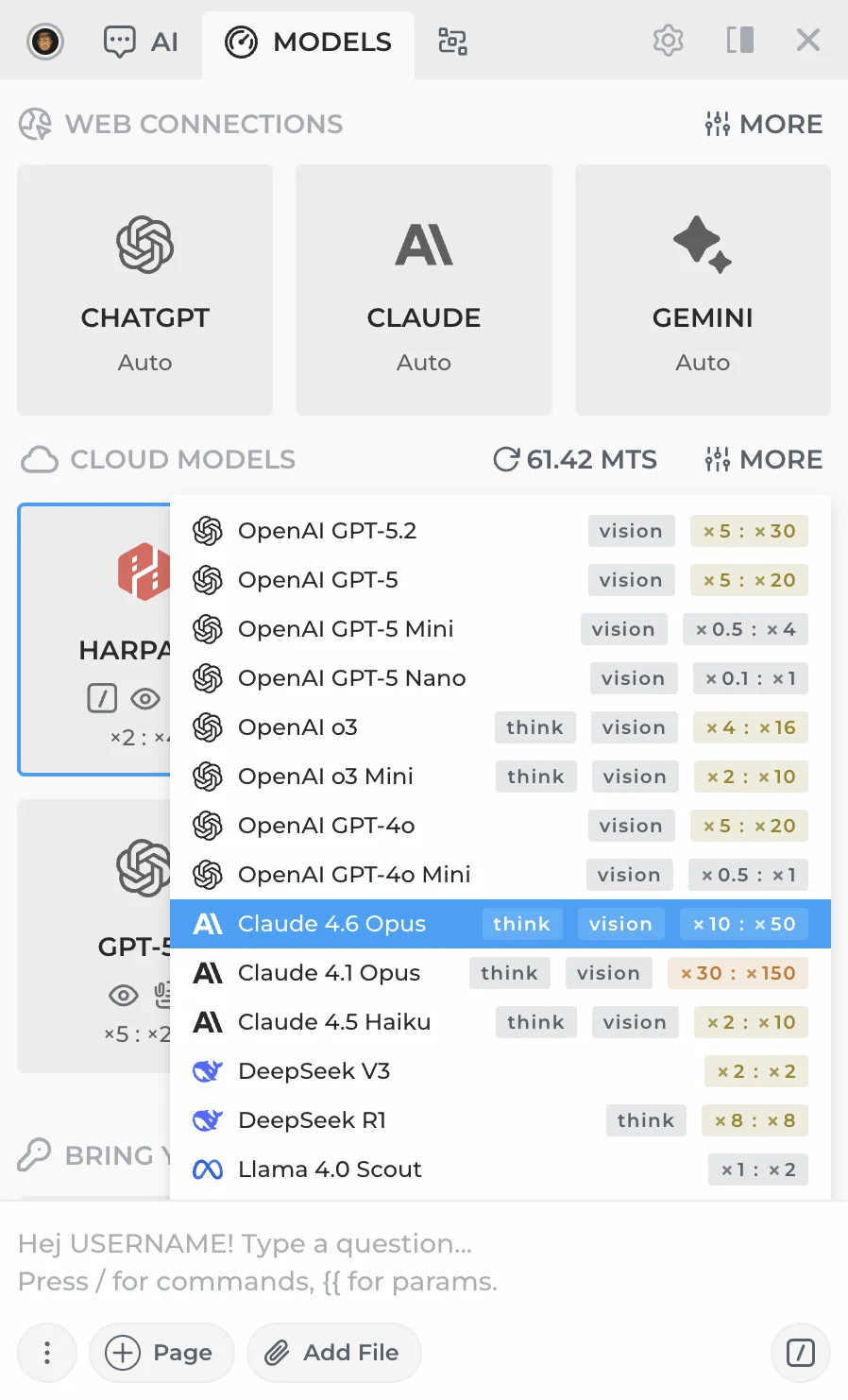Open the user profile avatar
Image resolution: width=848 pixels, height=1400 pixels.
tap(45, 42)
